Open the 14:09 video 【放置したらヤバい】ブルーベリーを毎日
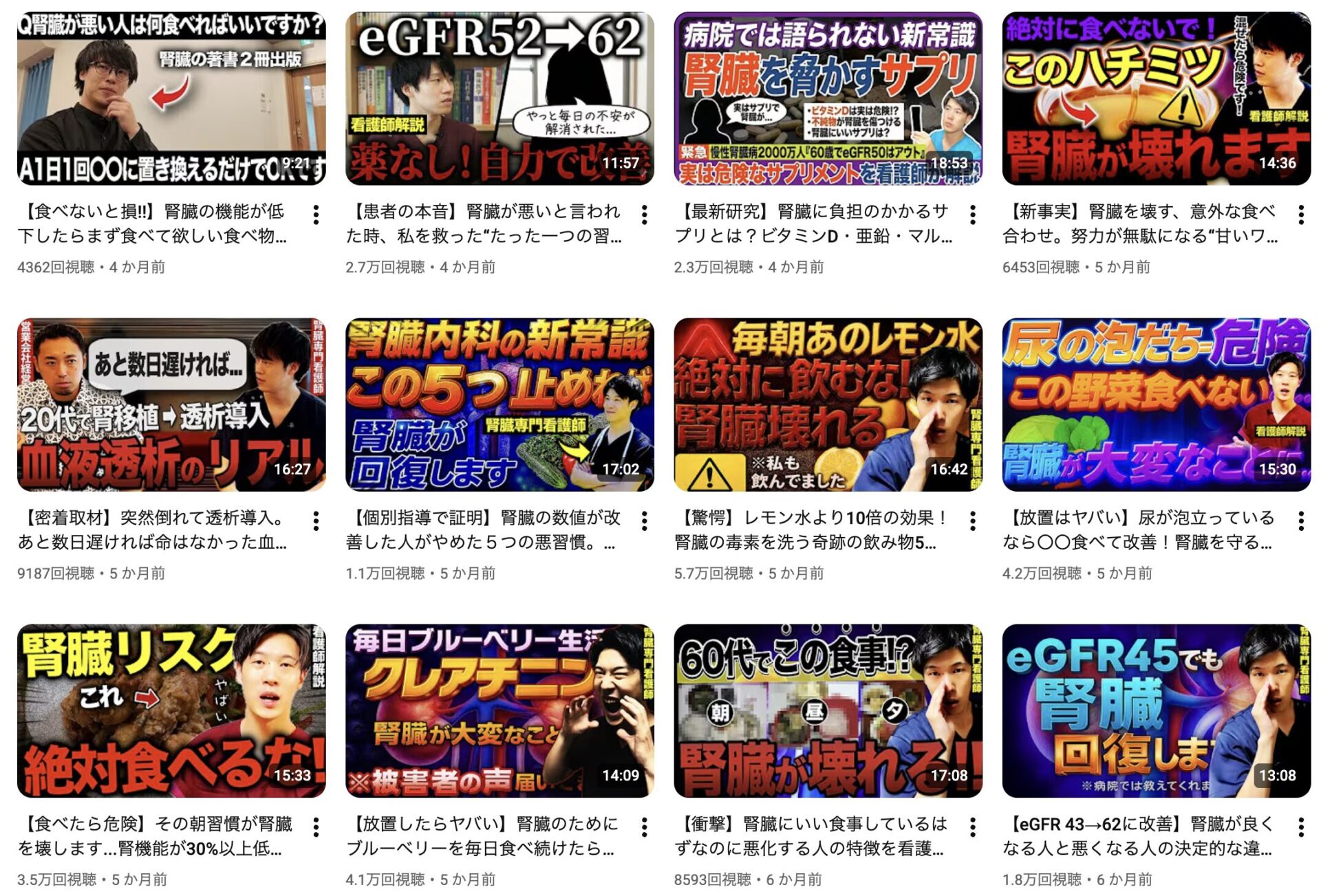The image size is (1321, 896). point(500,710)
